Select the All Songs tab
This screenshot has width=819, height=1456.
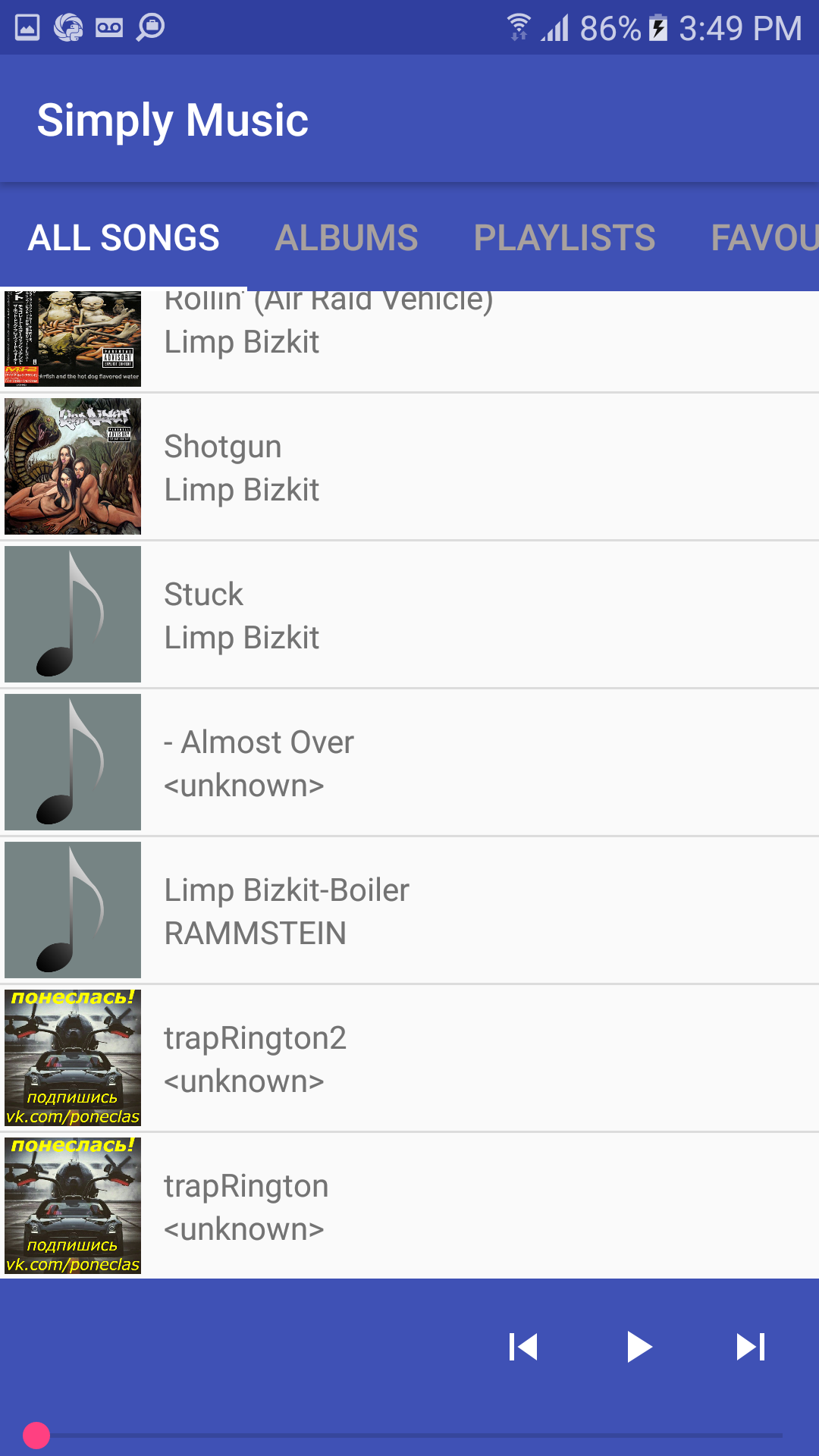click(124, 238)
